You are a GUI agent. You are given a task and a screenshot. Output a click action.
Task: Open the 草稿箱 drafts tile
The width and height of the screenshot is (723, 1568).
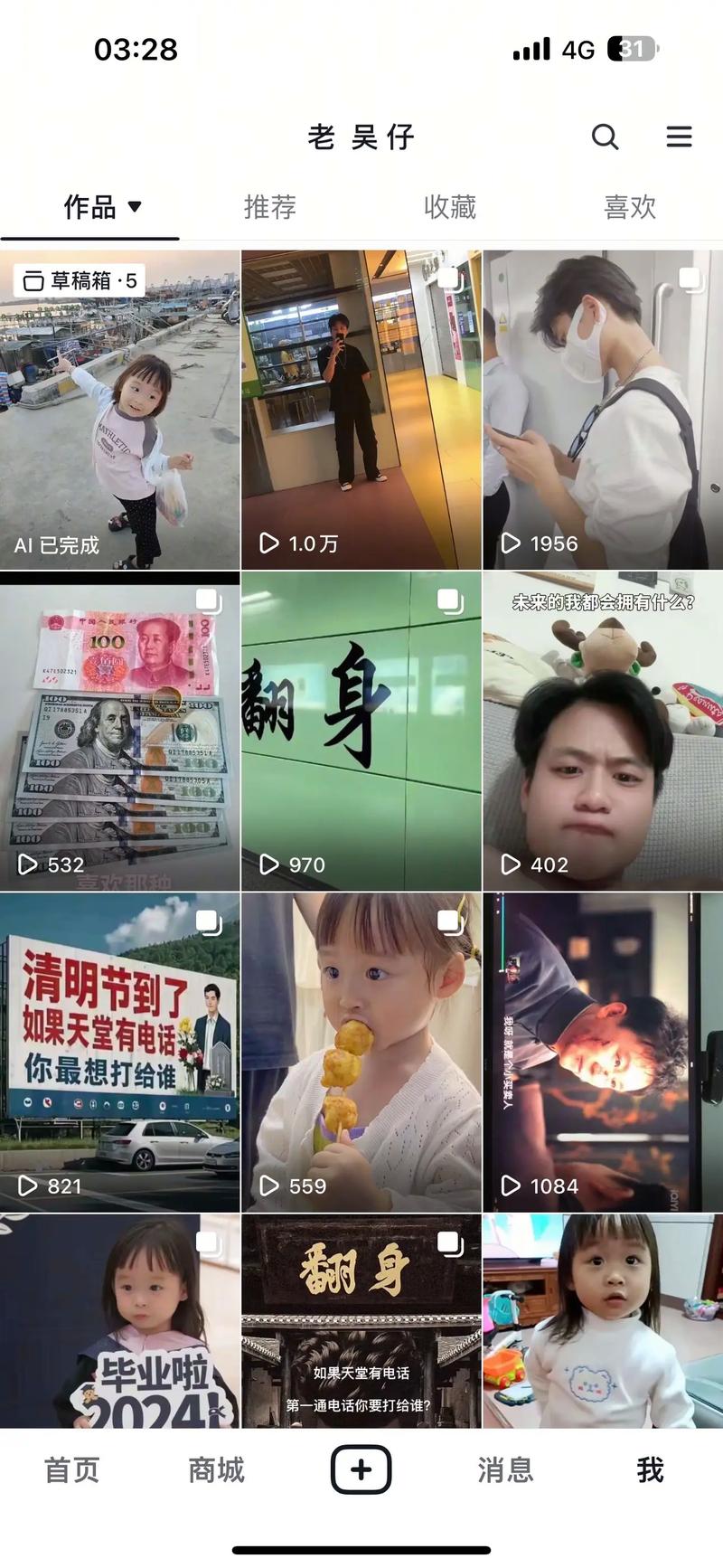(x=119, y=410)
